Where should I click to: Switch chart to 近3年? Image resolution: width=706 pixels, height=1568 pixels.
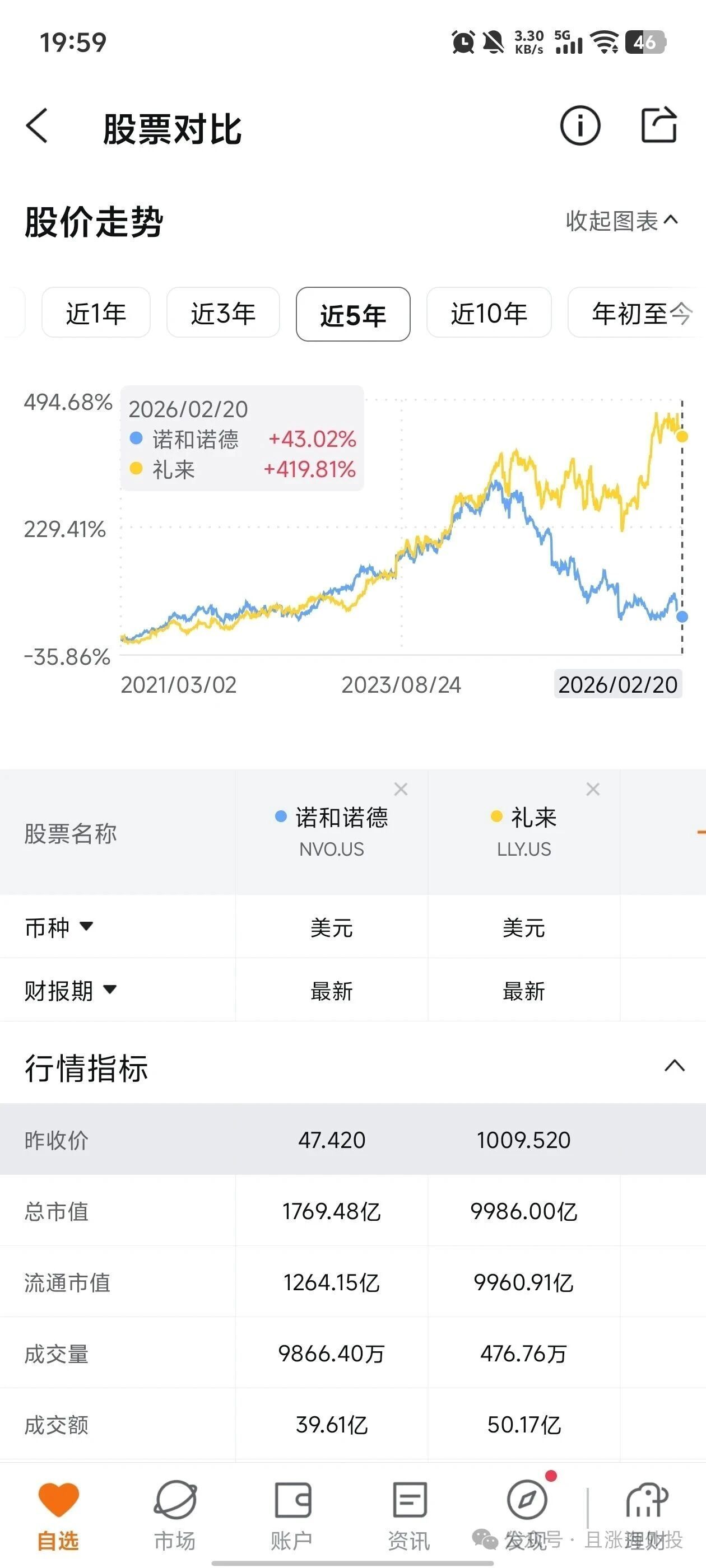click(x=223, y=314)
